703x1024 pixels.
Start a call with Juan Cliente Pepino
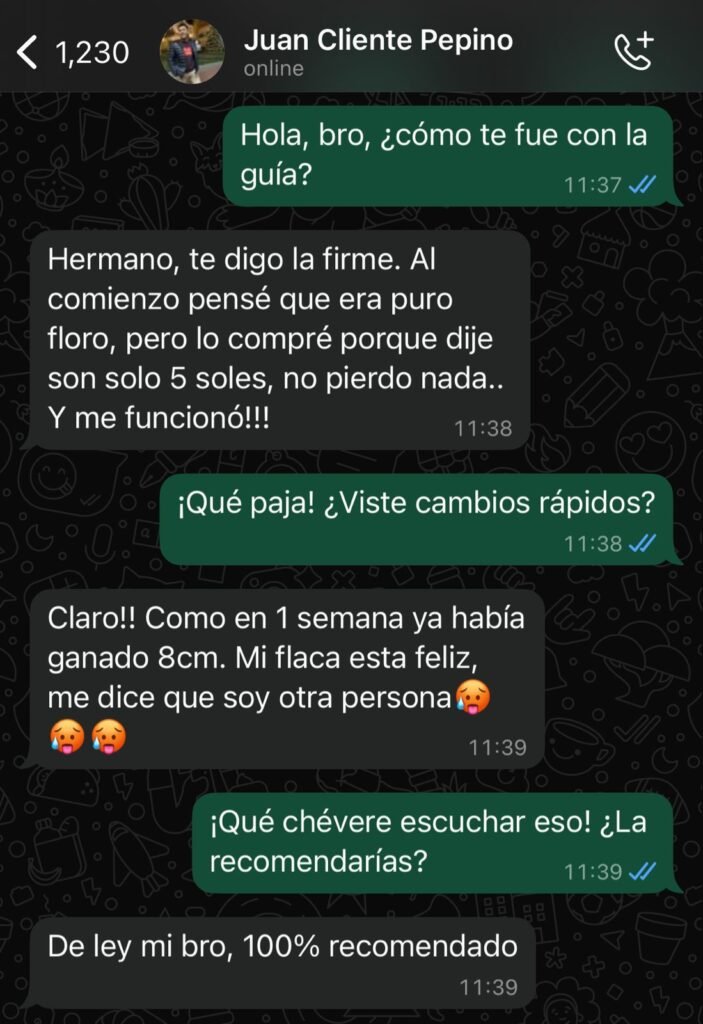[x=633, y=50]
